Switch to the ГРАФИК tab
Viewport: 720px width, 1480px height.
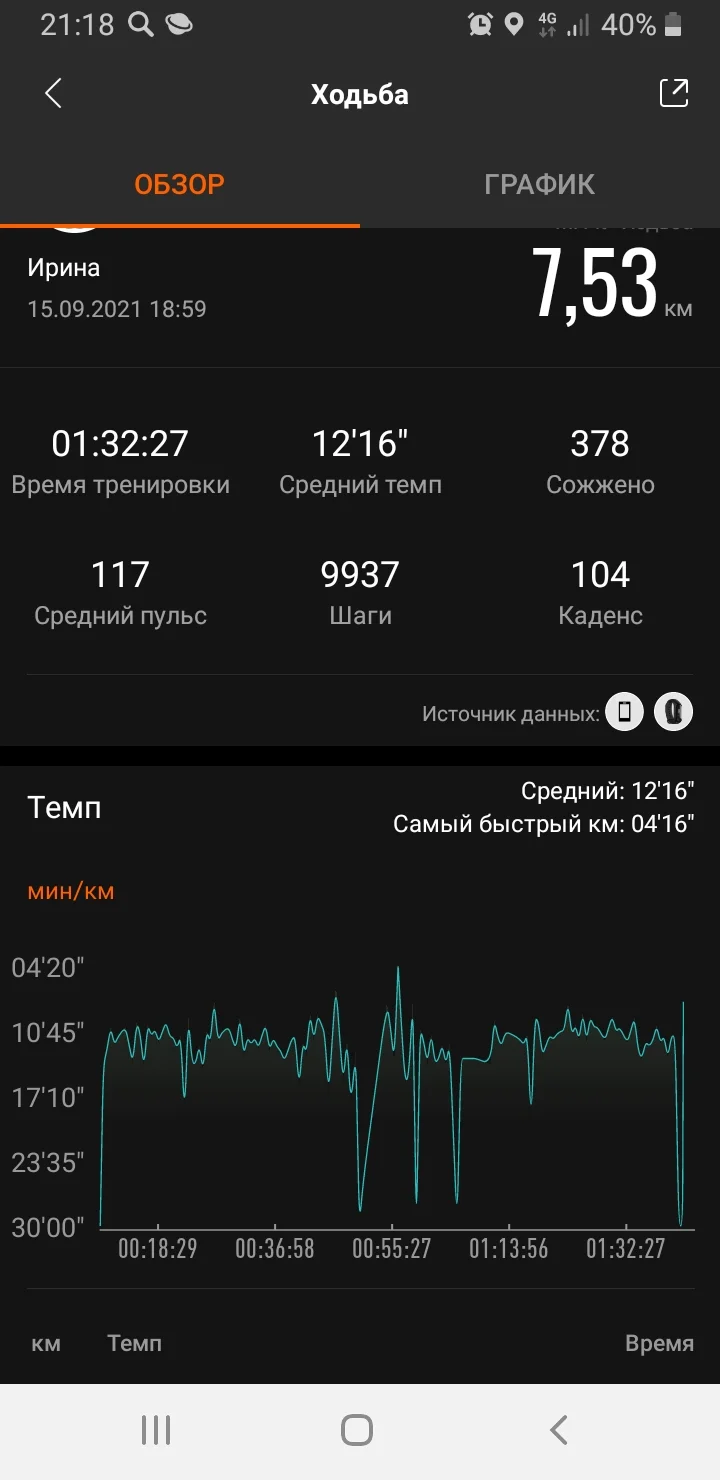539,184
